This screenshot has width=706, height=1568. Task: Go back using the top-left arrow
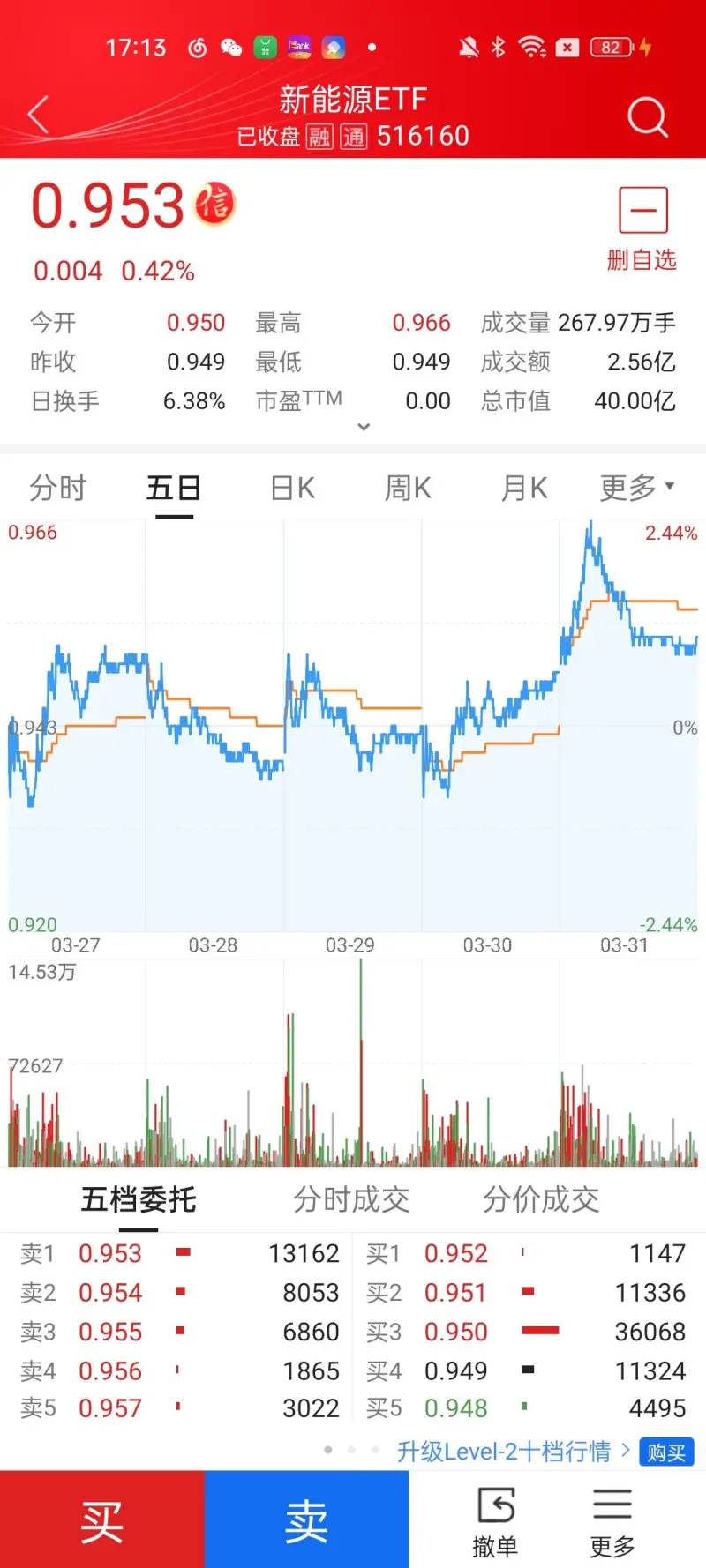click(38, 116)
